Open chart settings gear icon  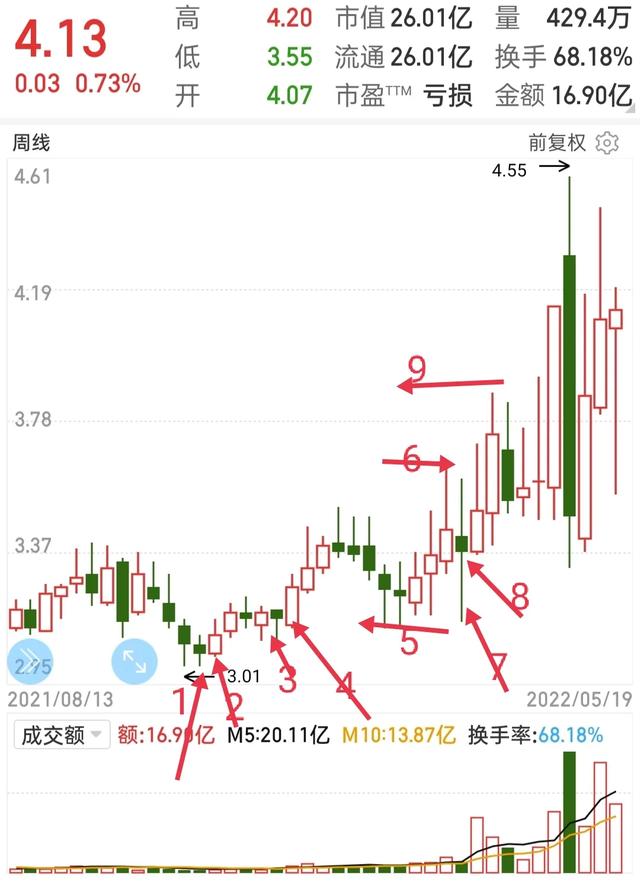pos(607,143)
